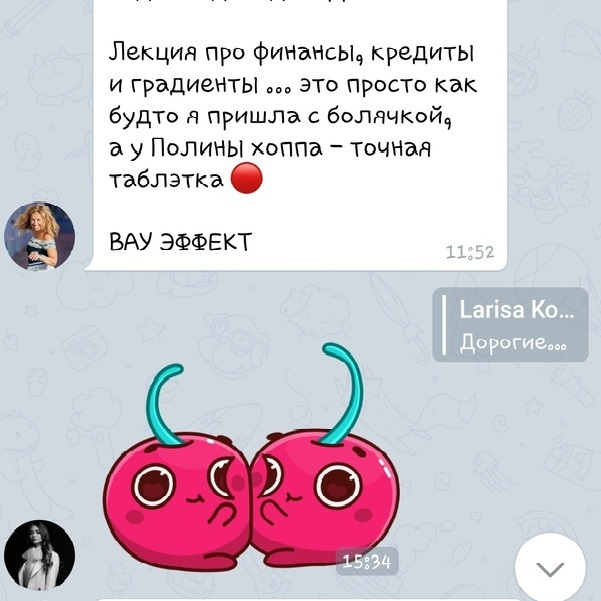Open the quoted Larisa Ko... reply preview

[510, 325]
